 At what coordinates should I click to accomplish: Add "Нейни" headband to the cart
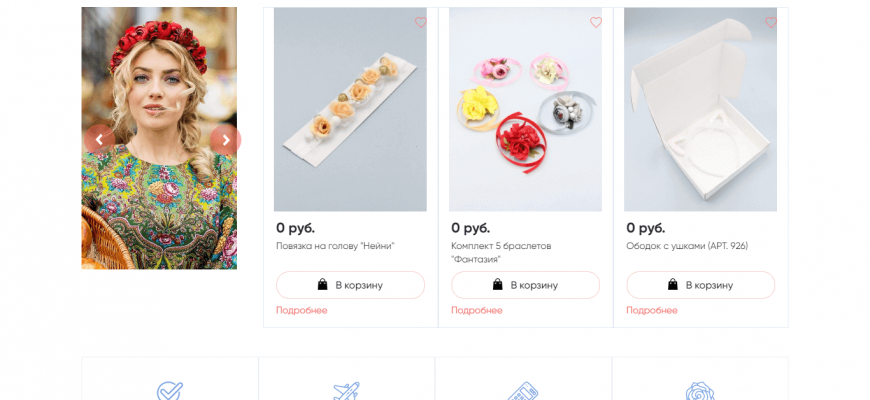coord(350,285)
